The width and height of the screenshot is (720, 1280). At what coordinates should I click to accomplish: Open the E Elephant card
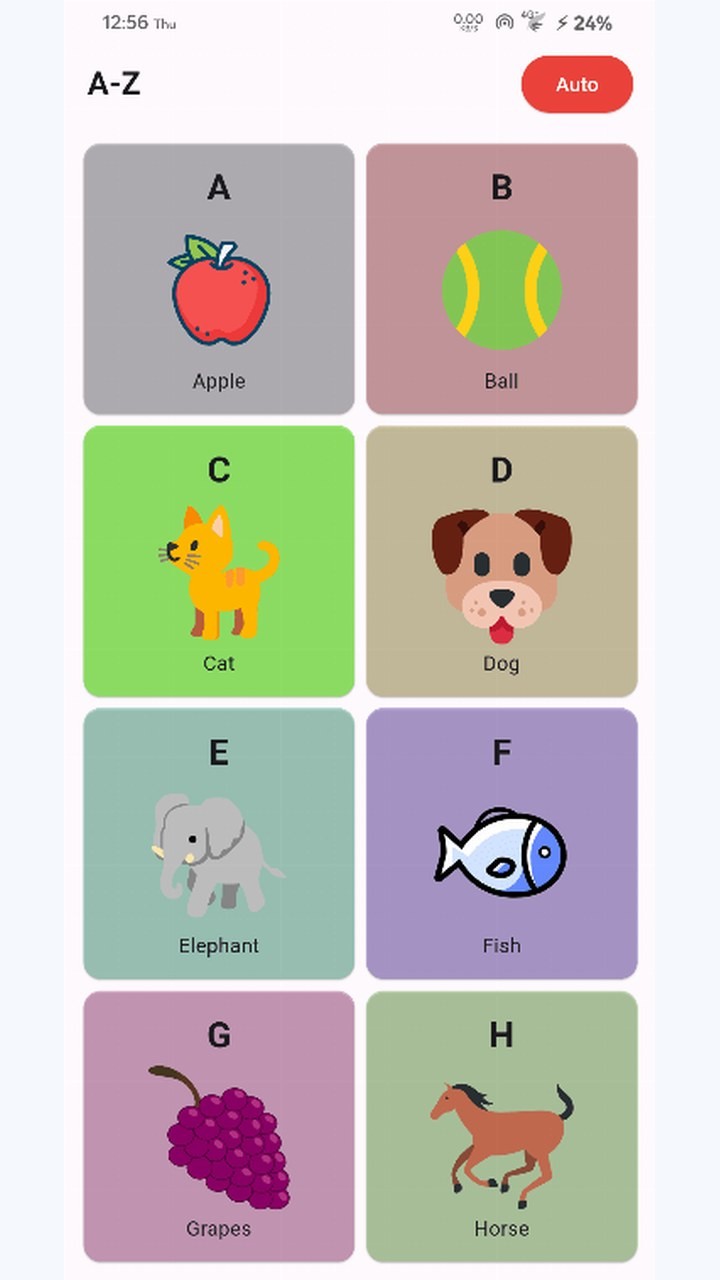click(219, 844)
